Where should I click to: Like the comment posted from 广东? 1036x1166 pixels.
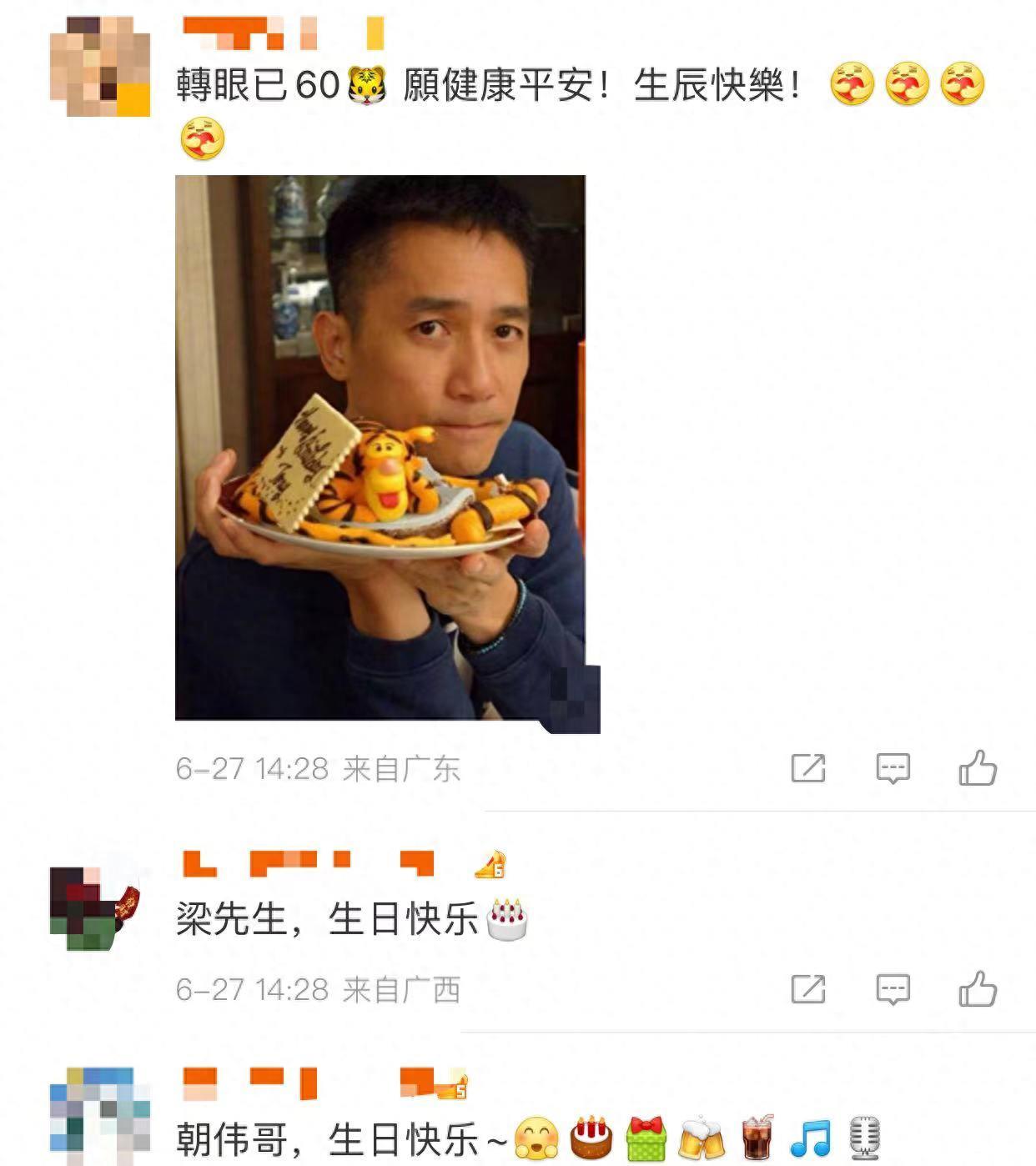tap(977, 768)
